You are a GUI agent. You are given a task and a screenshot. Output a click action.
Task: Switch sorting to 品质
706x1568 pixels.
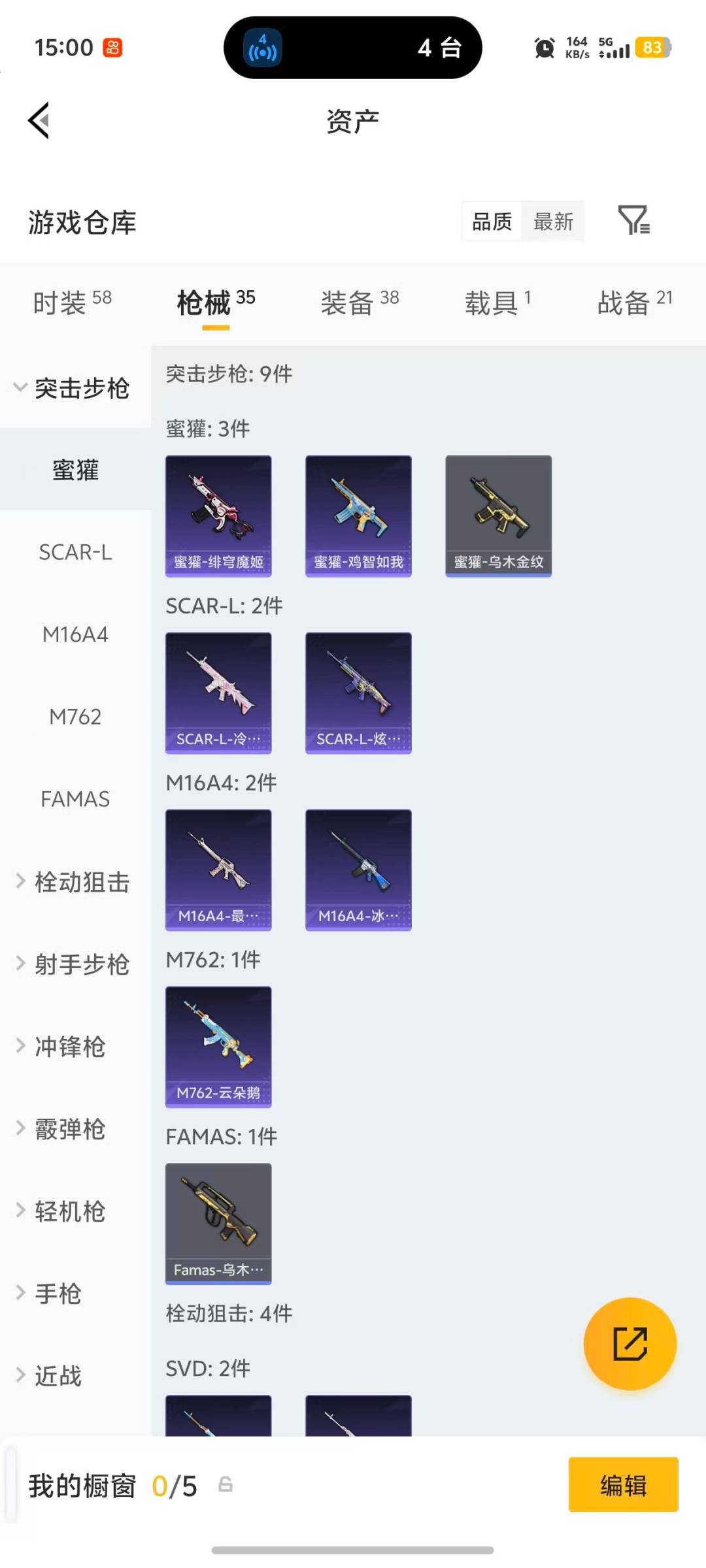click(490, 221)
